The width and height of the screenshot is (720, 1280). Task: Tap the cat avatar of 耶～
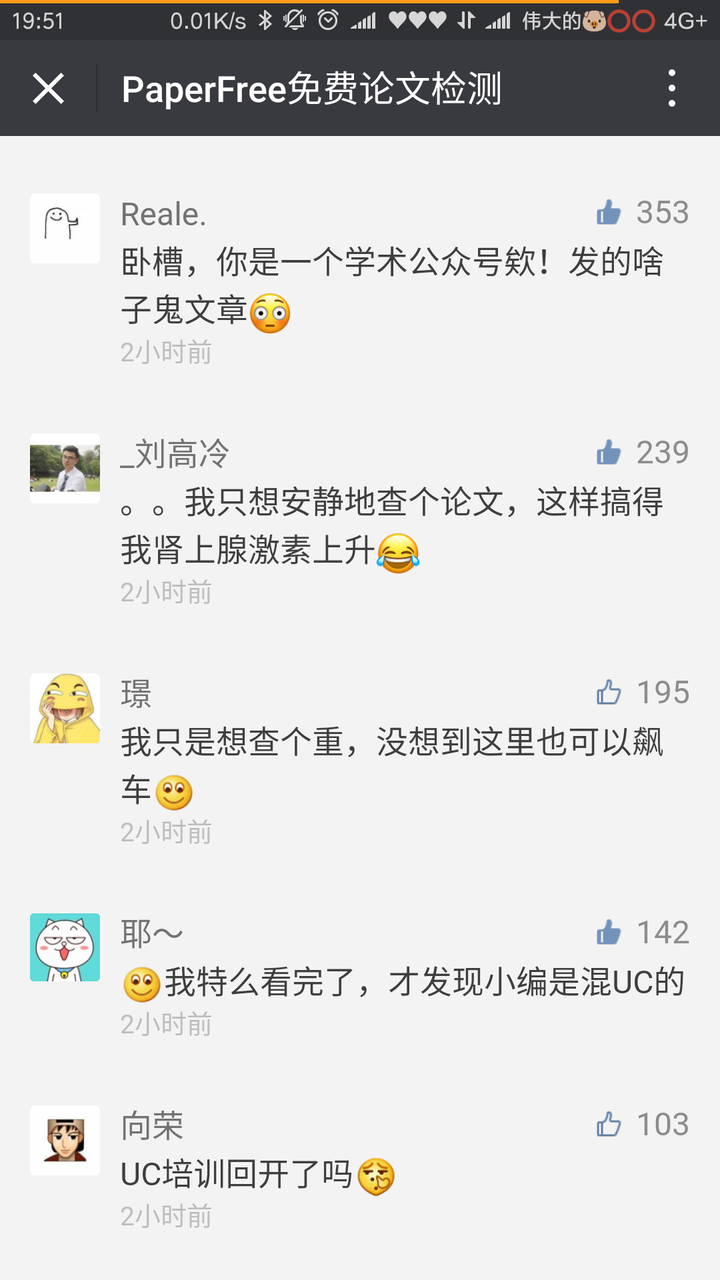point(64,948)
